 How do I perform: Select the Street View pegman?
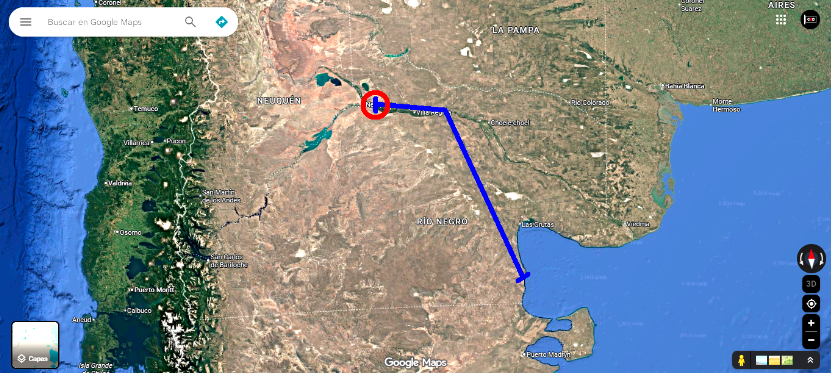coord(741,360)
